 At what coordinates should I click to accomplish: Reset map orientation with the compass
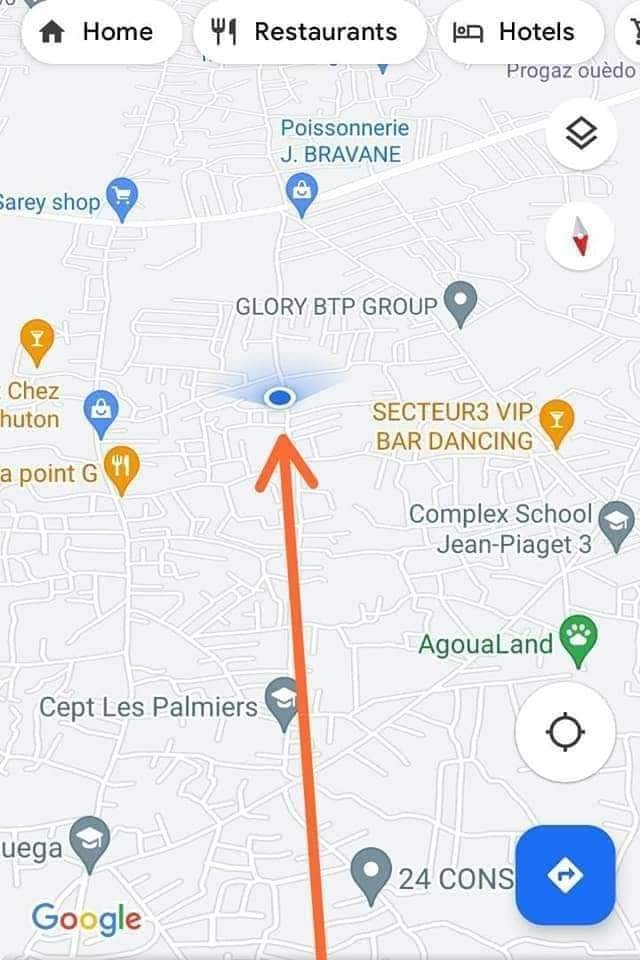pyautogui.click(x=581, y=237)
